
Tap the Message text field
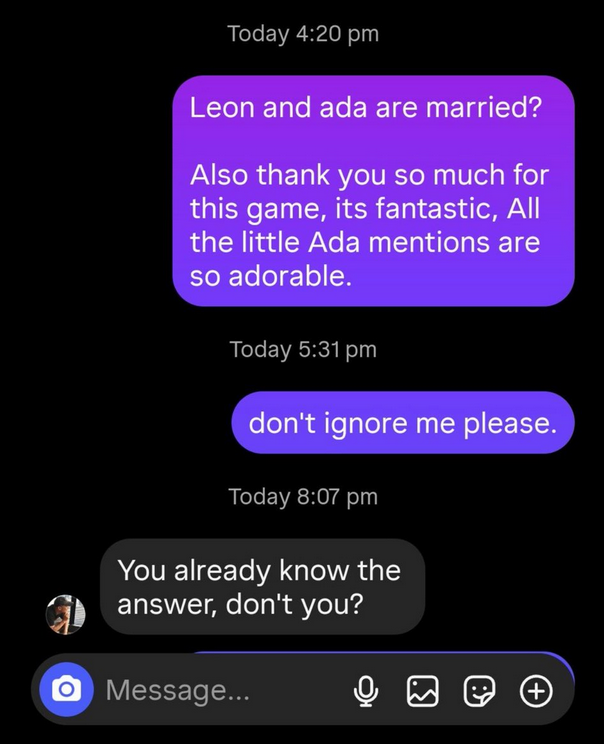coord(223,689)
